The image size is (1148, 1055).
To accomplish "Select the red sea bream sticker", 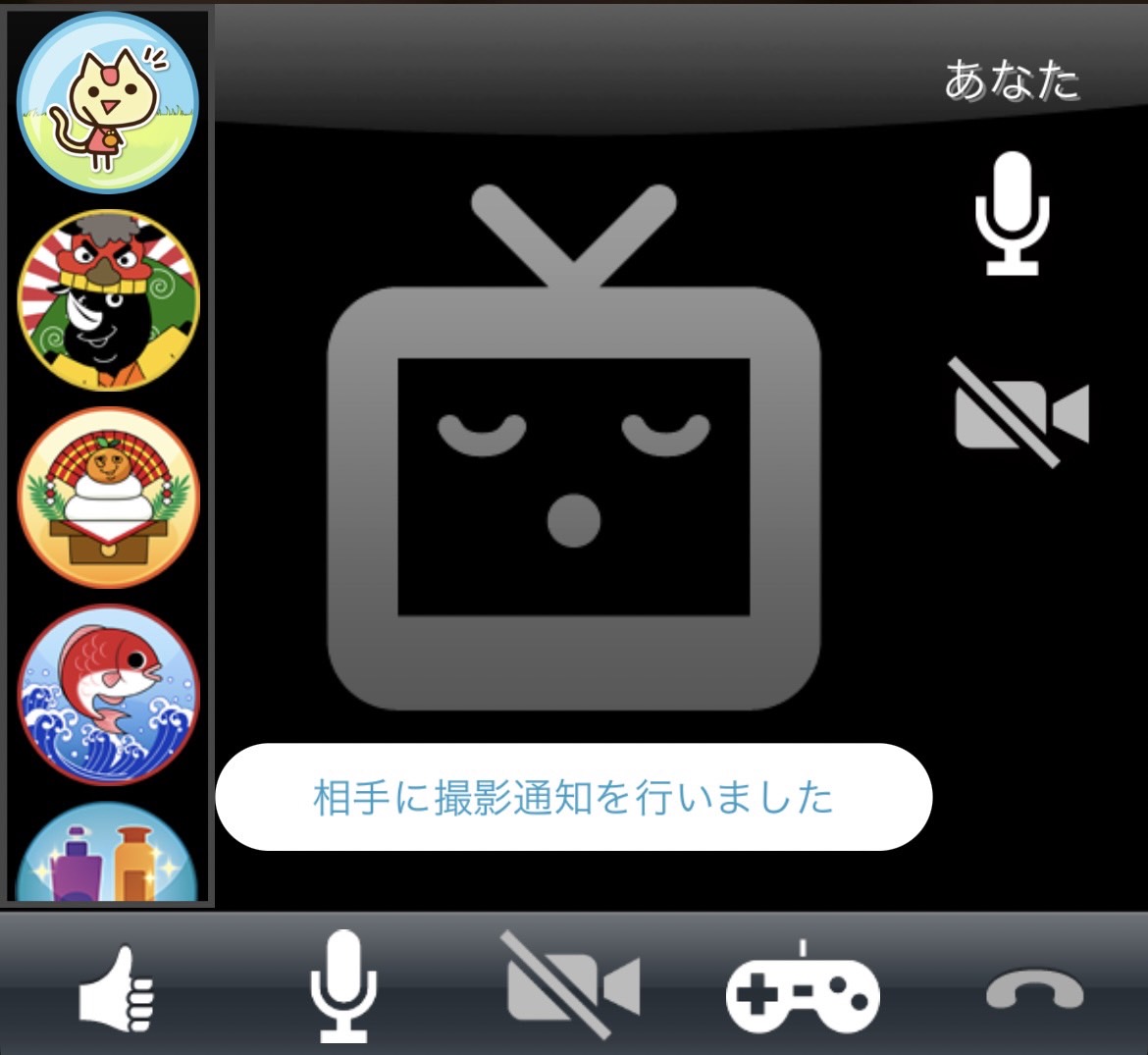I will 108,695.
